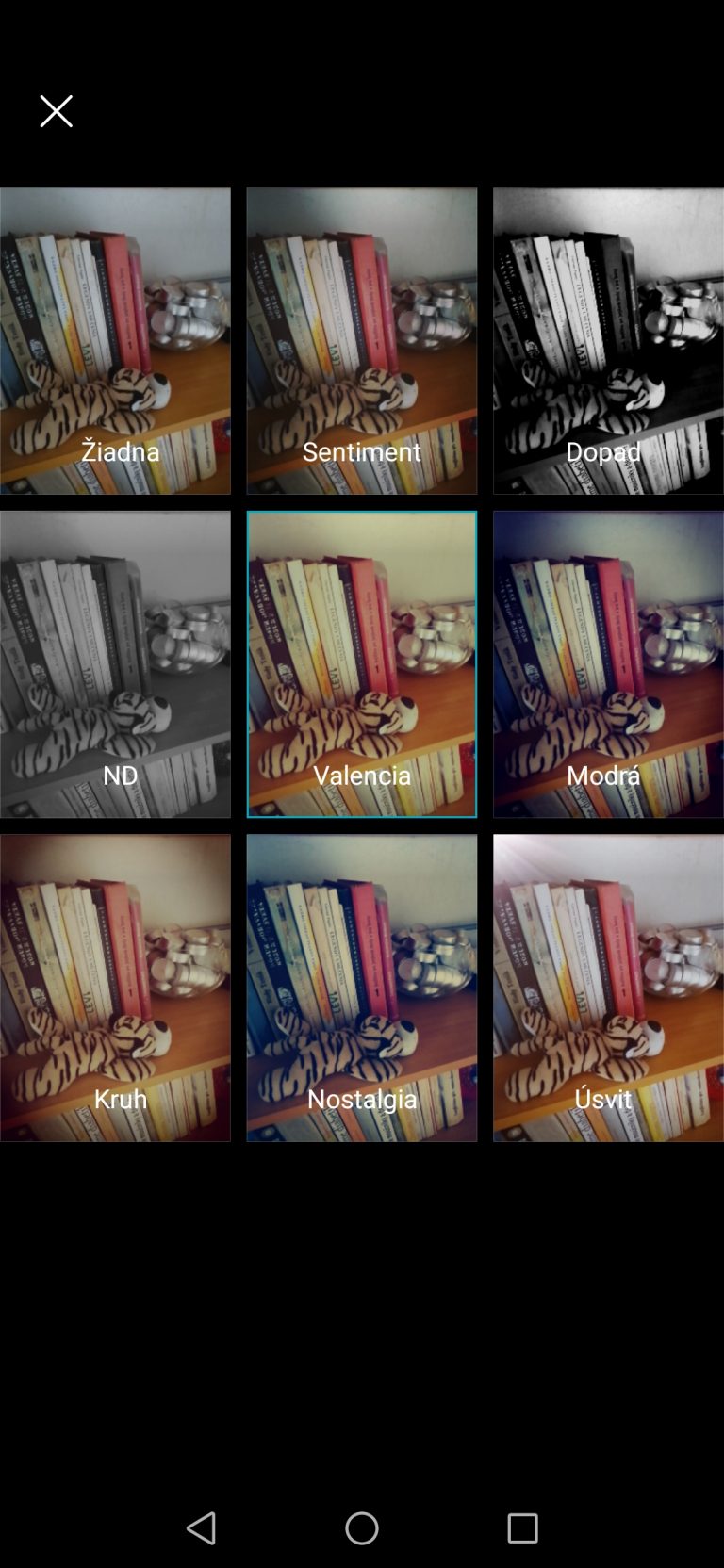This screenshot has width=724, height=1568.
Task: Switch to the Modrá filter
Action: pyautogui.click(x=608, y=663)
